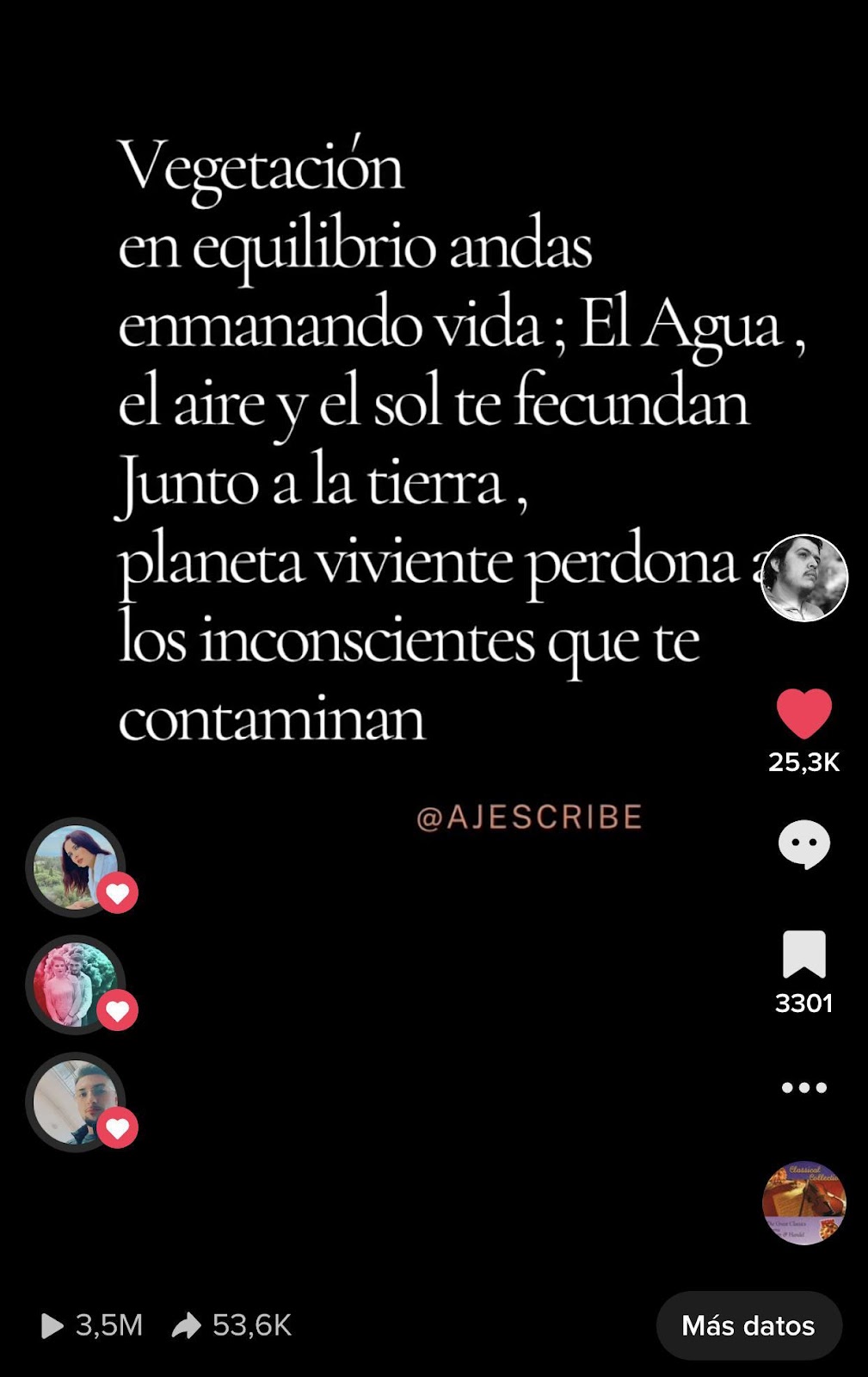
Task: Share the video via the arrow icon
Action: click(x=187, y=1325)
